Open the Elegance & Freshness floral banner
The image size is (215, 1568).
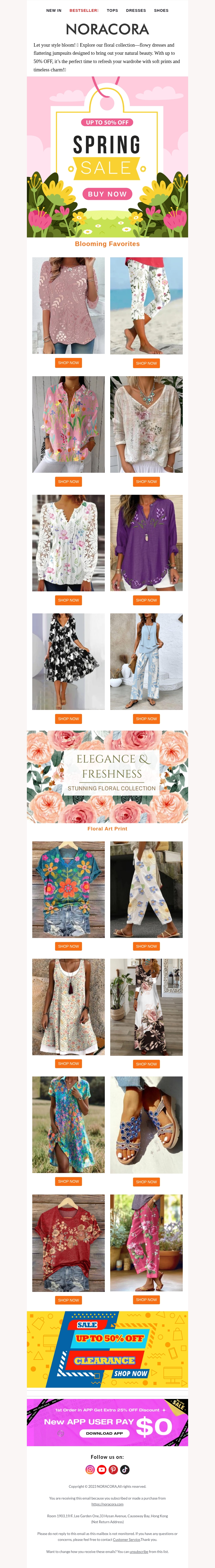(107, 777)
